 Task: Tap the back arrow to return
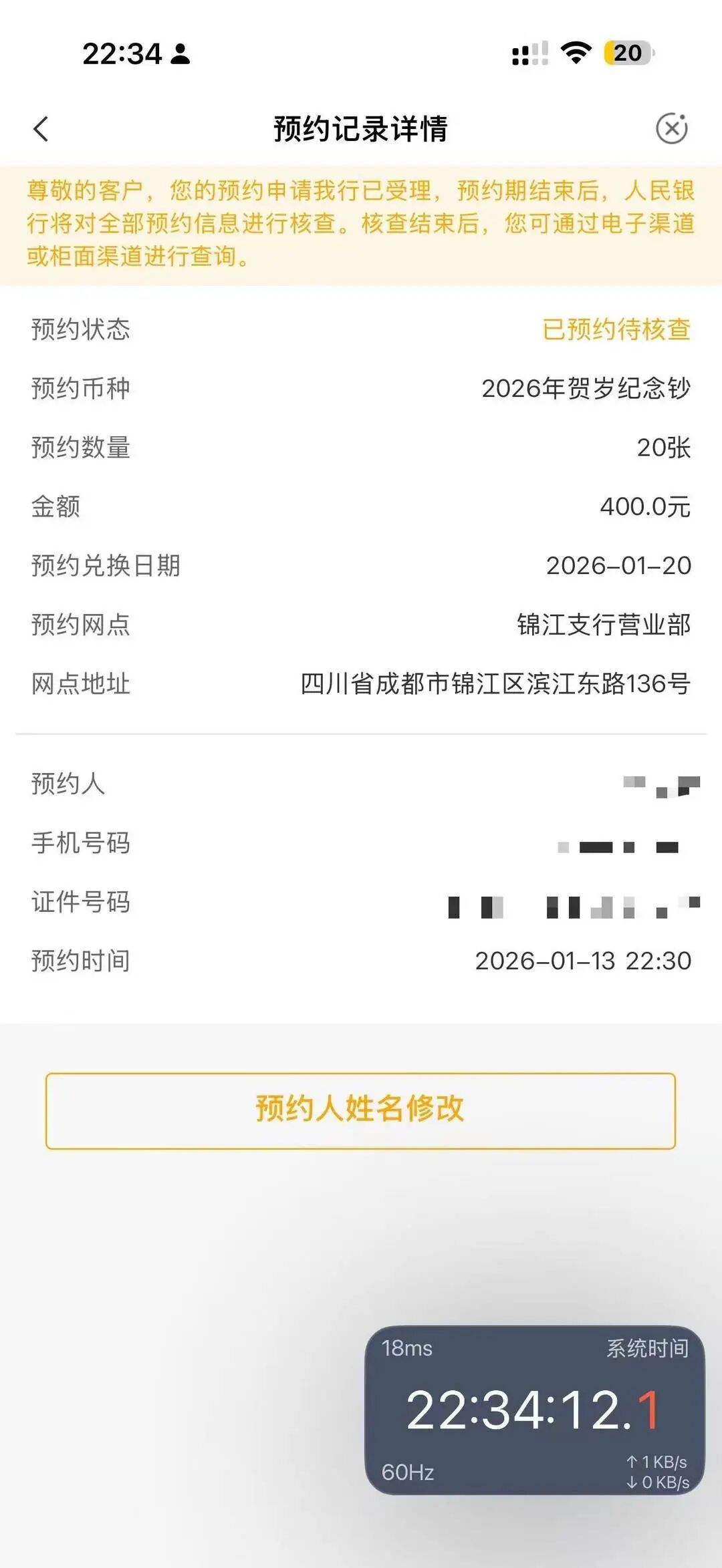[41, 128]
